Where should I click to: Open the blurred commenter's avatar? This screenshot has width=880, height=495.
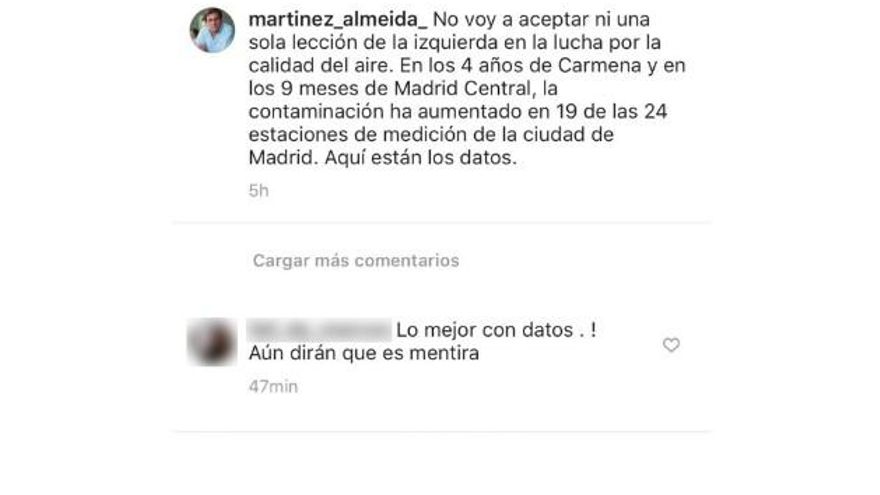pyautogui.click(x=212, y=342)
